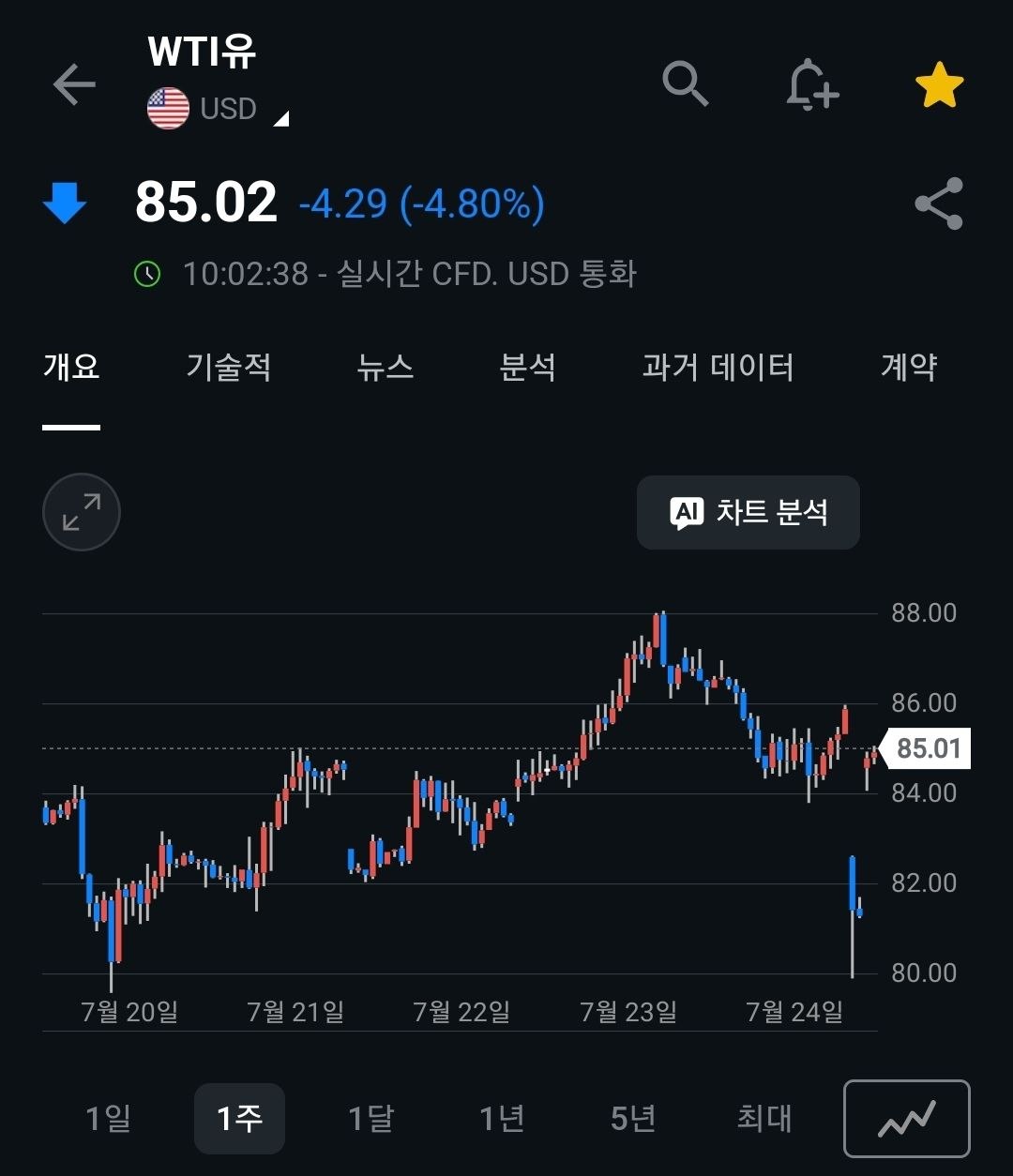
Task: Expand the chart to fullscreen
Action: tap(82, 512)
